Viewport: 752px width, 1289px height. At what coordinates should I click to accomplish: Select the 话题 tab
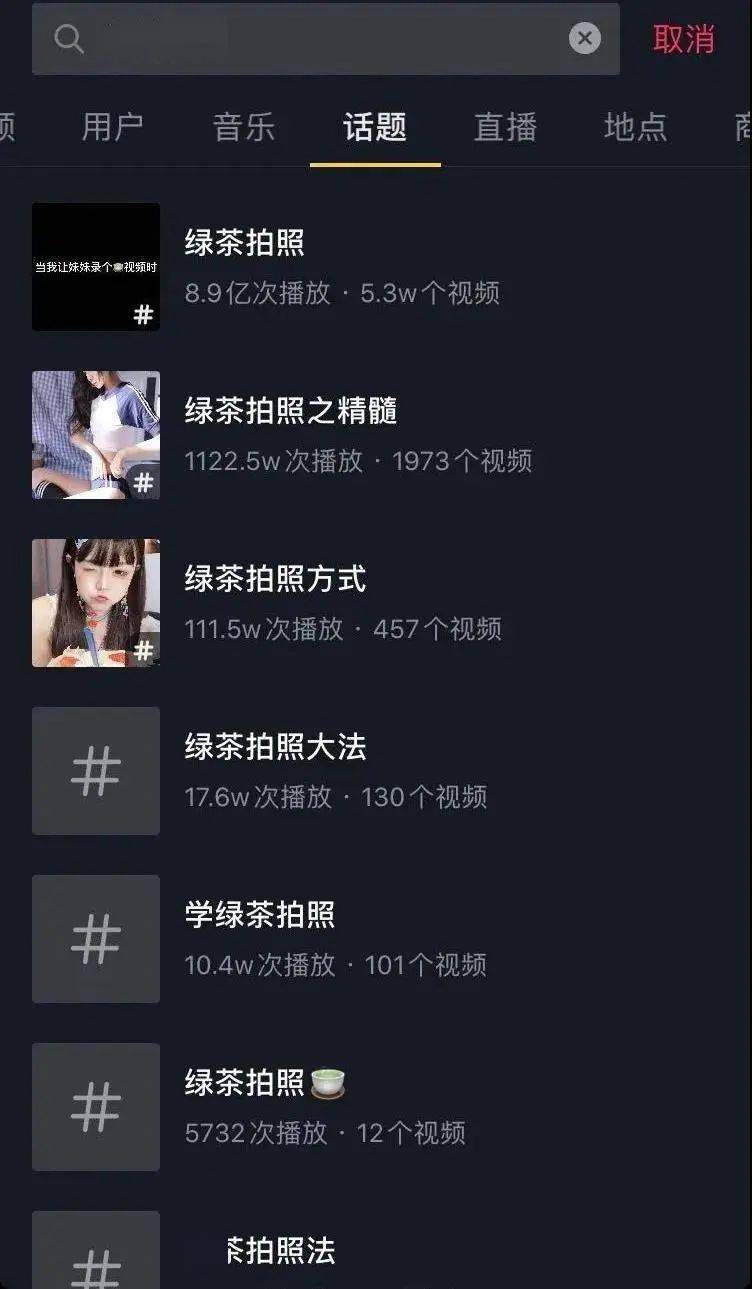point(375,127)
